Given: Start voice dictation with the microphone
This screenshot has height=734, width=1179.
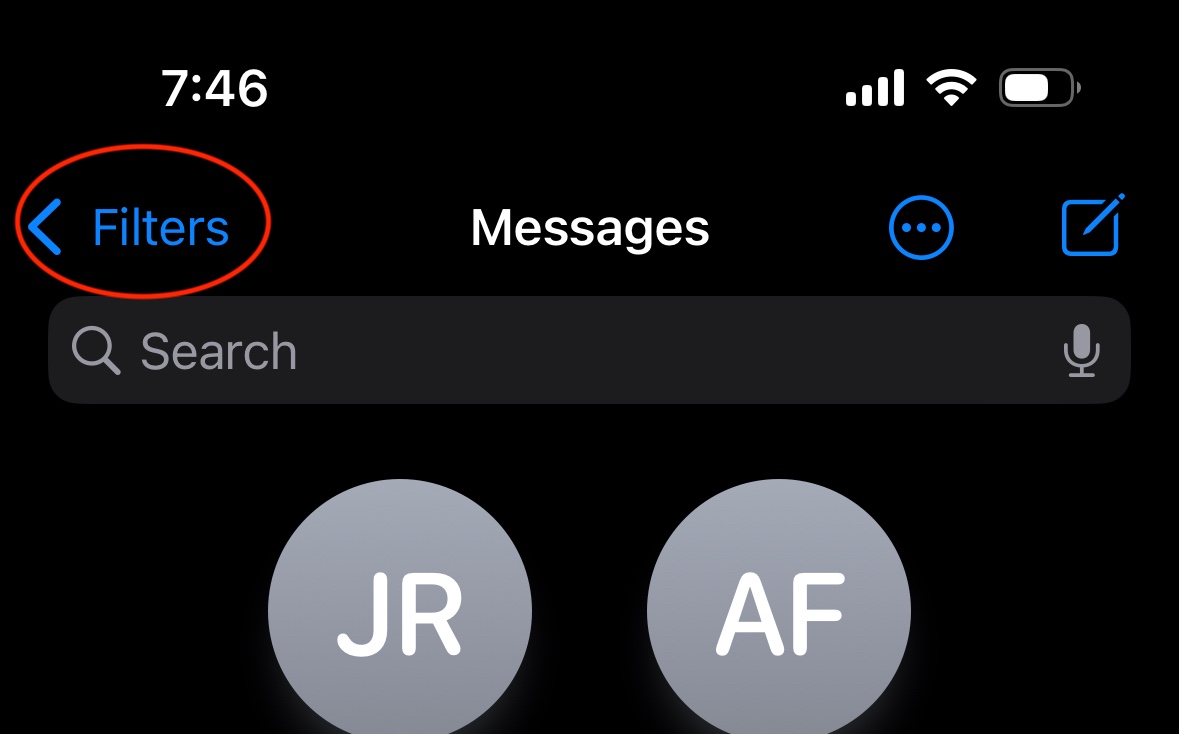Looking at the screenshot, I should (1081, 350).
